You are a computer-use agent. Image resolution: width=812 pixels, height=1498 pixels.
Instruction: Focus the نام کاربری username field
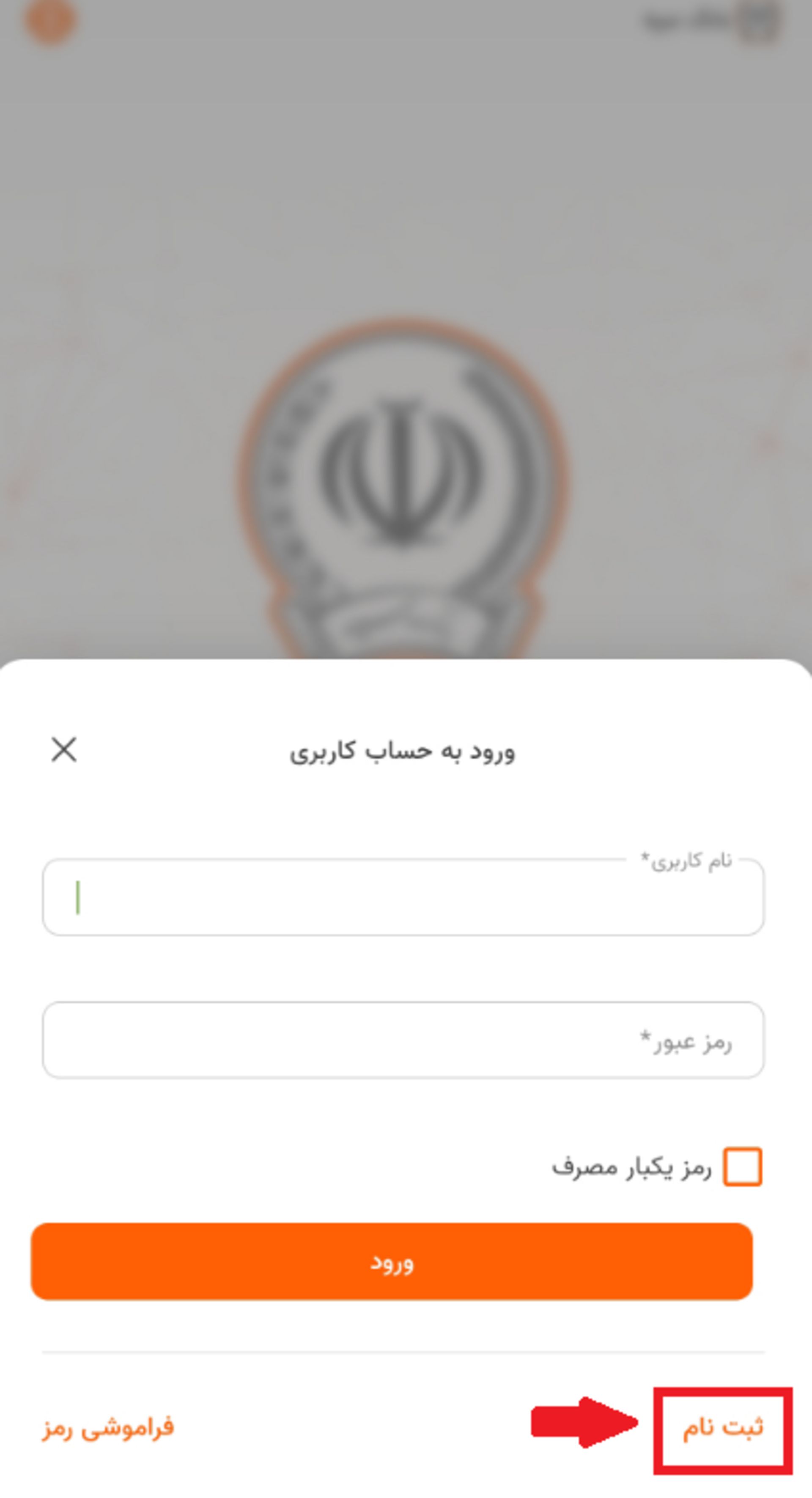(403, 897)
